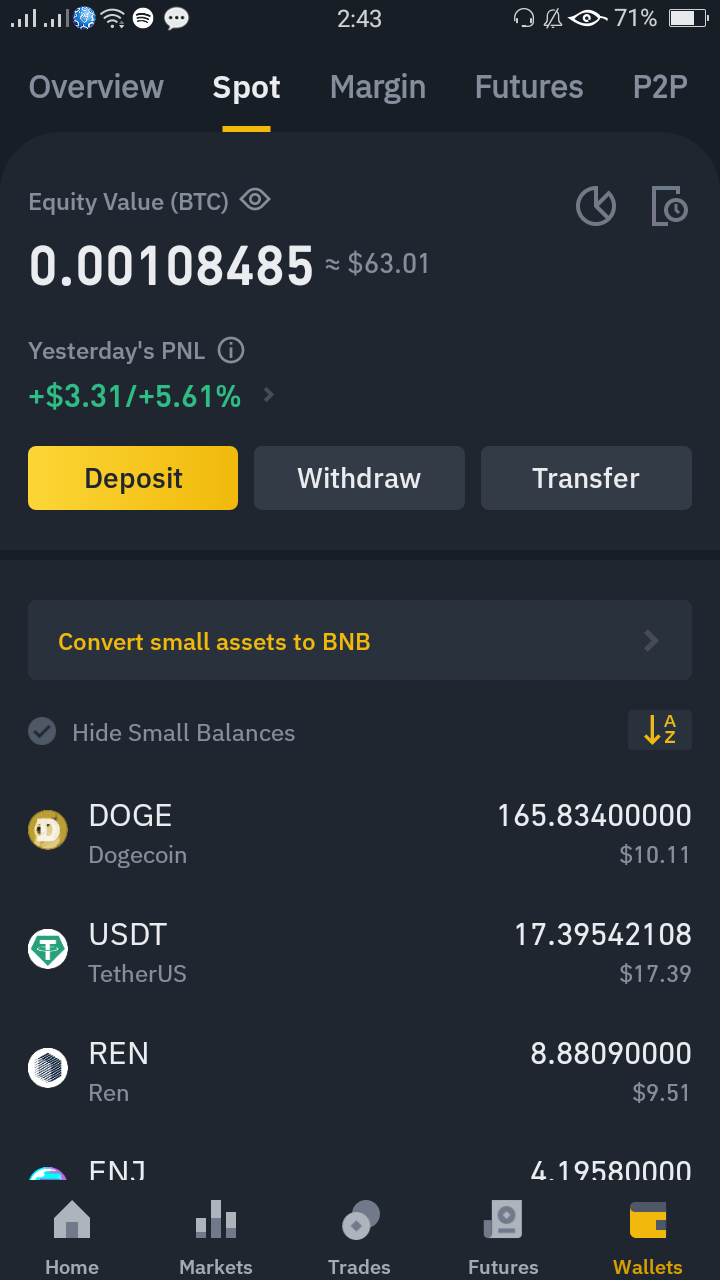
Task: Show info about Yesterday's PNL
Action: (x=231, y=351)
